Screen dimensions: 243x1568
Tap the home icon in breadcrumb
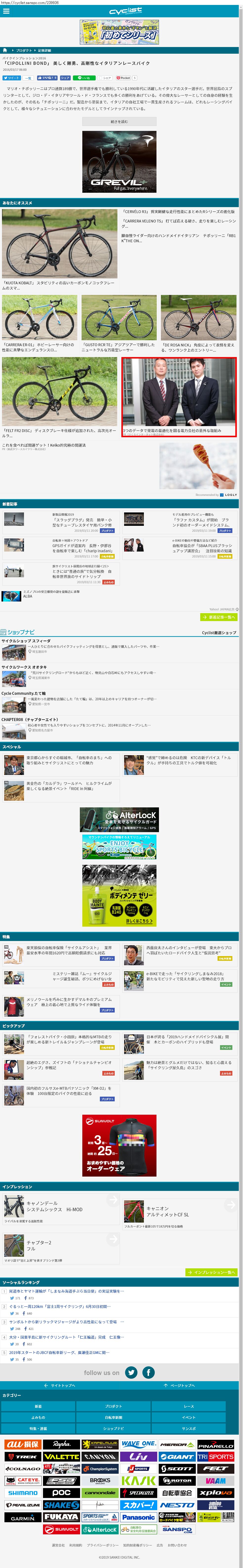(5, 50)
